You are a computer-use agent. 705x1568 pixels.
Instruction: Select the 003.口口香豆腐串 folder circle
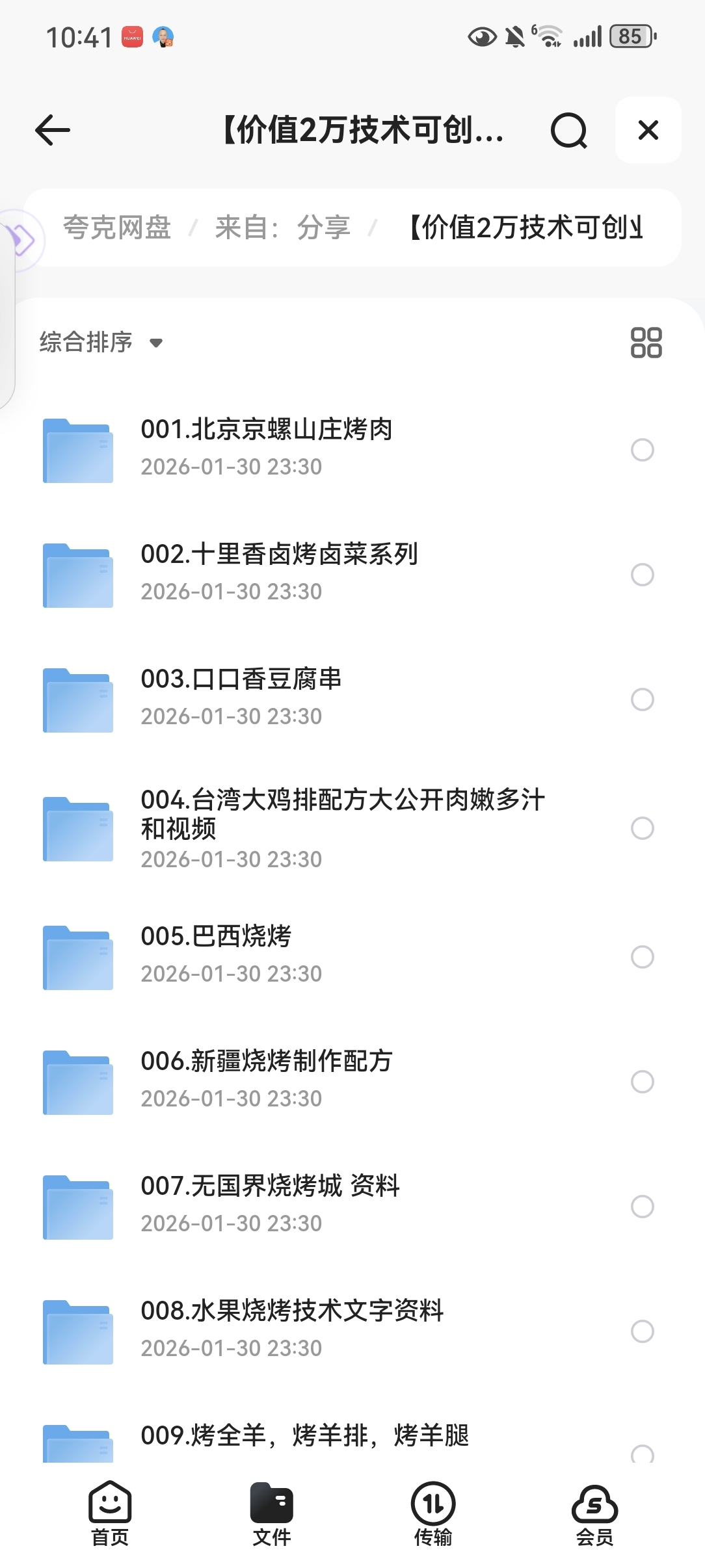[x=643, y=699]
